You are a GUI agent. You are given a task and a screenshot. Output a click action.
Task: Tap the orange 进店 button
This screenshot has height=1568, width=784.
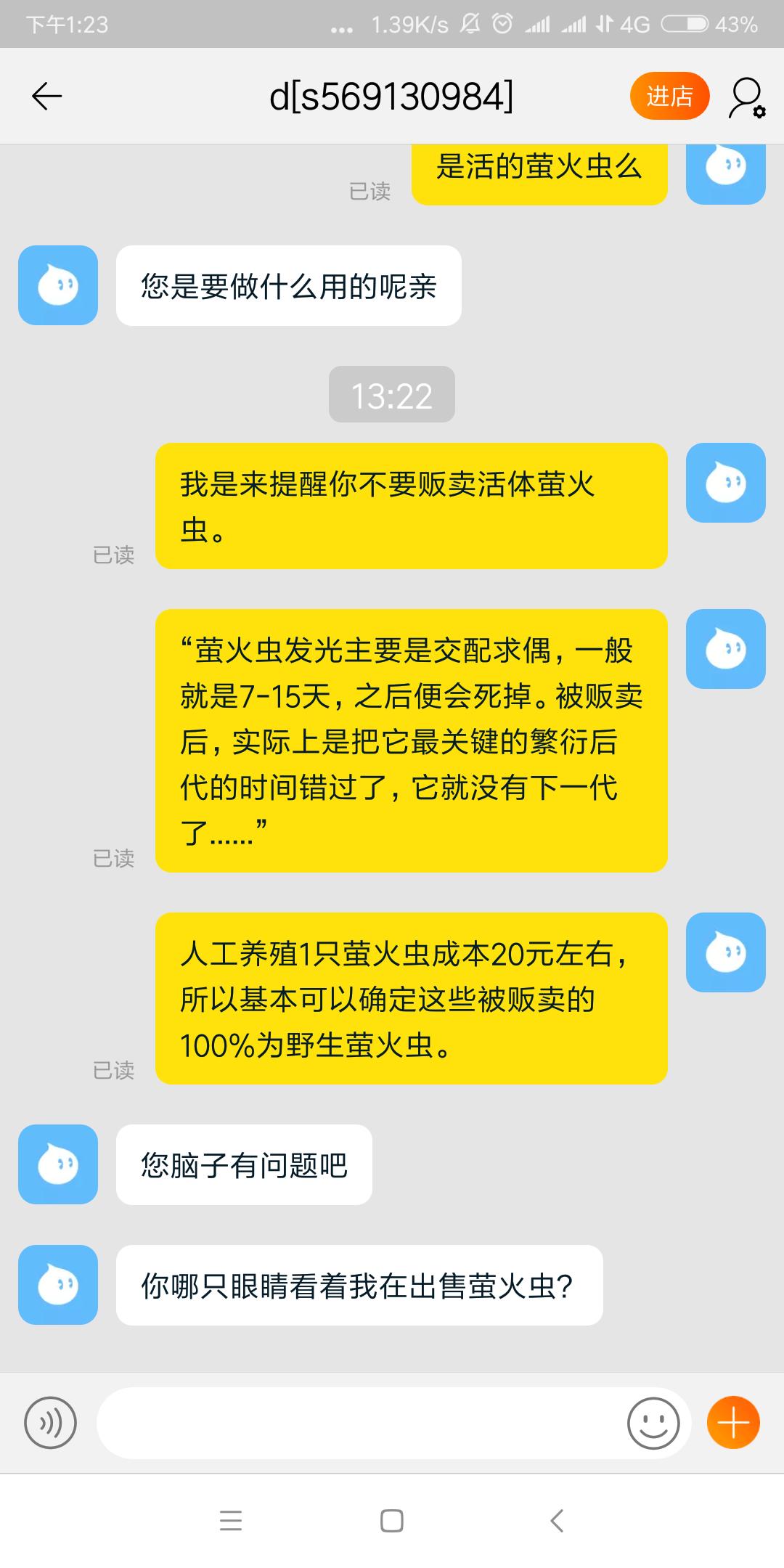669,96
